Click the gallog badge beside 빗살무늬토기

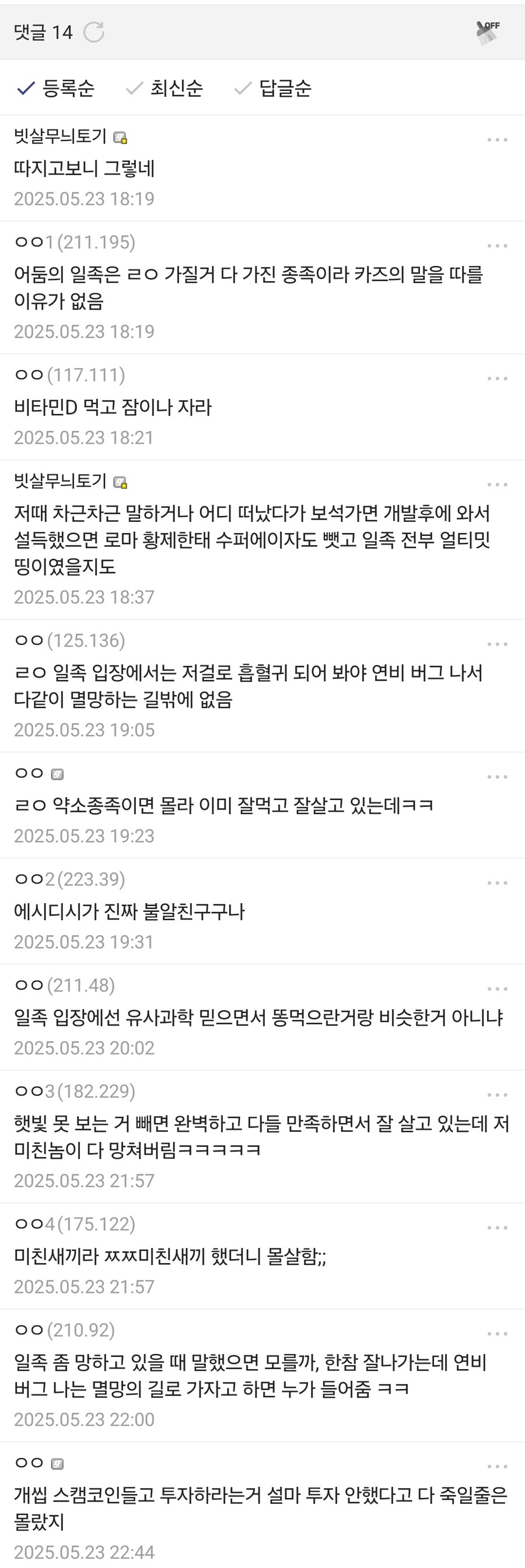tap(120, 138)
